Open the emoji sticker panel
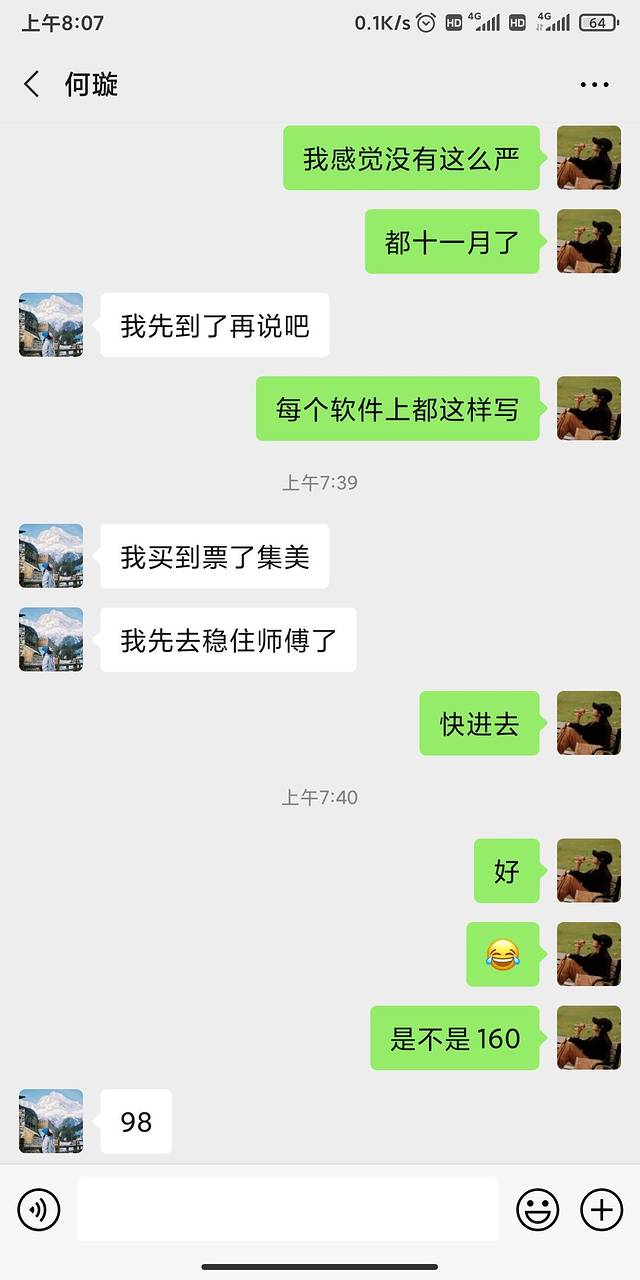The width and height of the screenshot is (640, 1280). (537, 1210)
